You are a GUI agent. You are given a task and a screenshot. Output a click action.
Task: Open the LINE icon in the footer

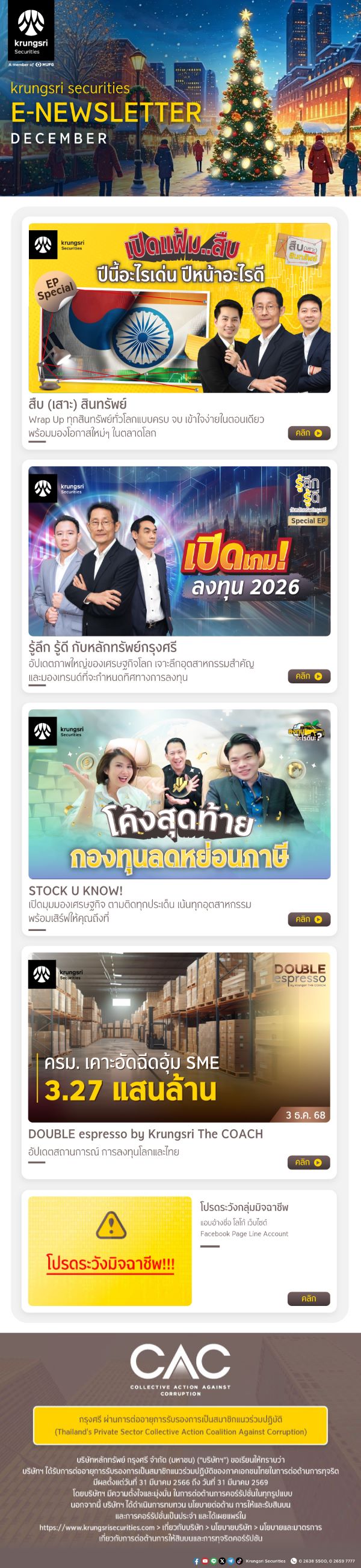(214, 1561)
